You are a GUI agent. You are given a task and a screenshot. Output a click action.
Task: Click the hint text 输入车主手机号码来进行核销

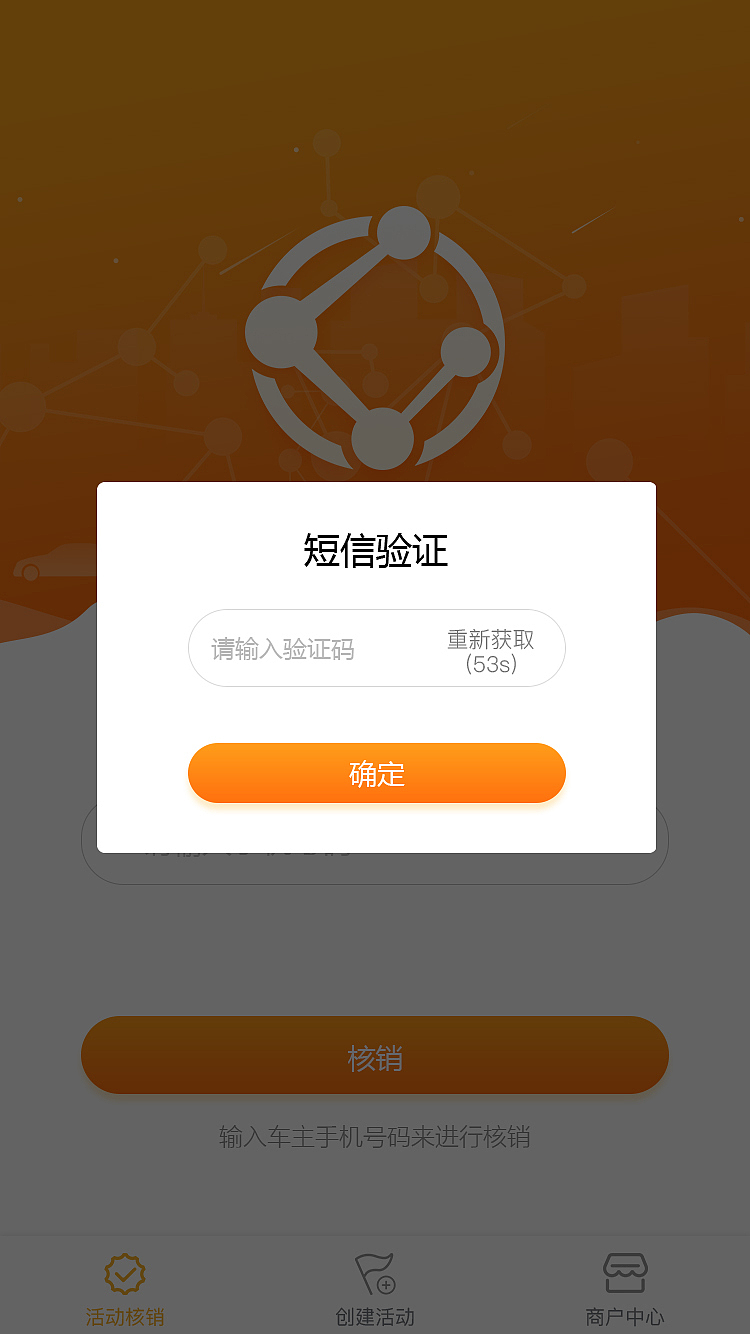(375, 1137)
